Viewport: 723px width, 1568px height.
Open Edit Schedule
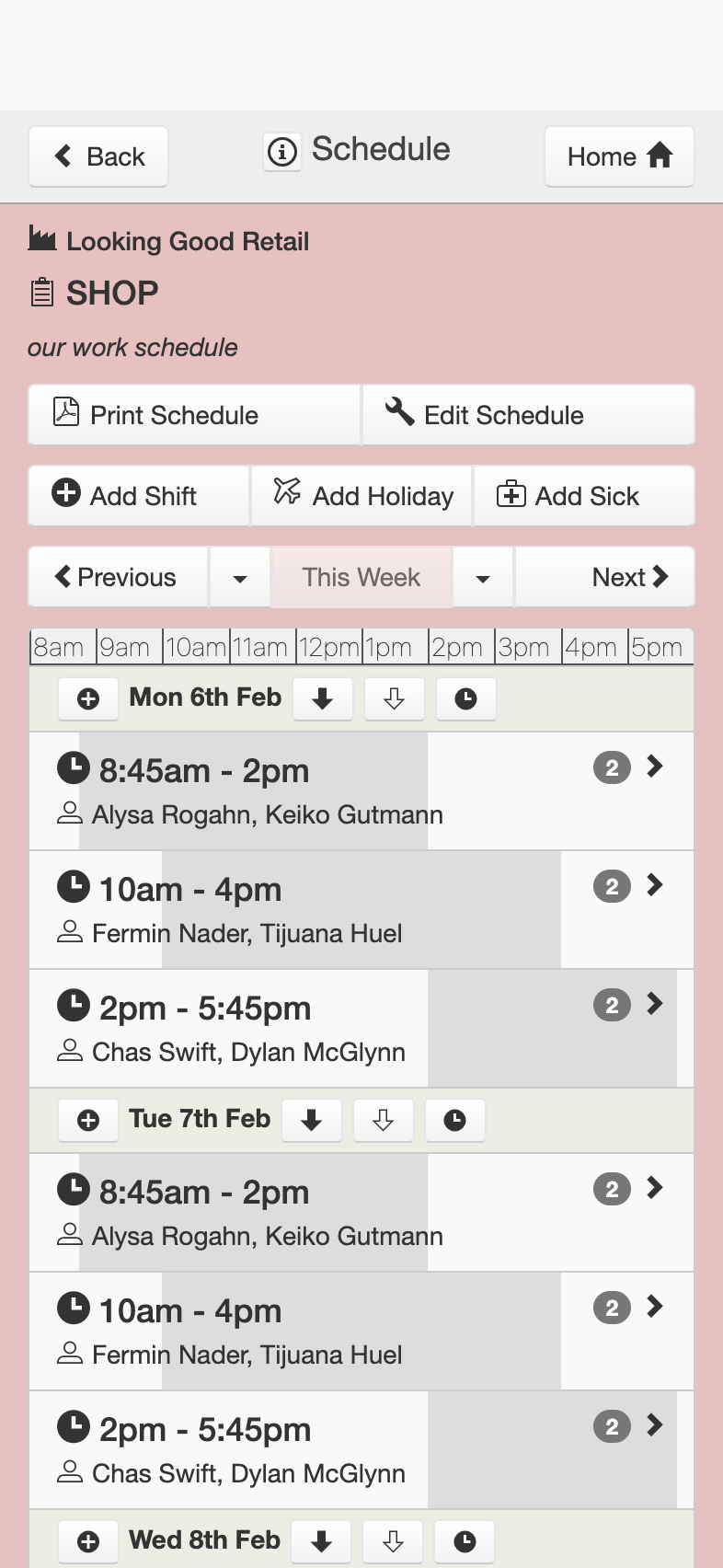pos(529,415)
